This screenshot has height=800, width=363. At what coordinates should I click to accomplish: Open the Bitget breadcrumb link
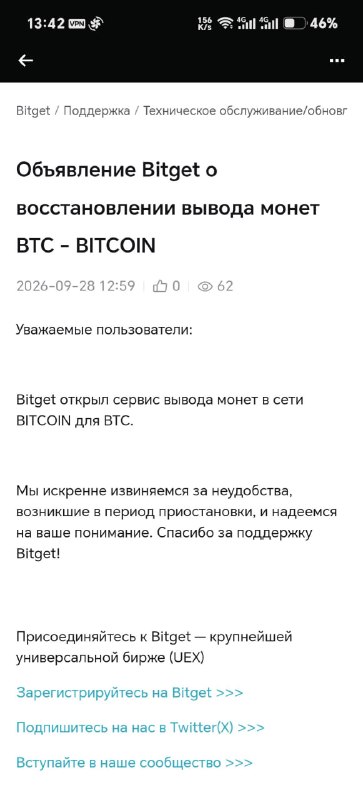click(x=33, y=111)
